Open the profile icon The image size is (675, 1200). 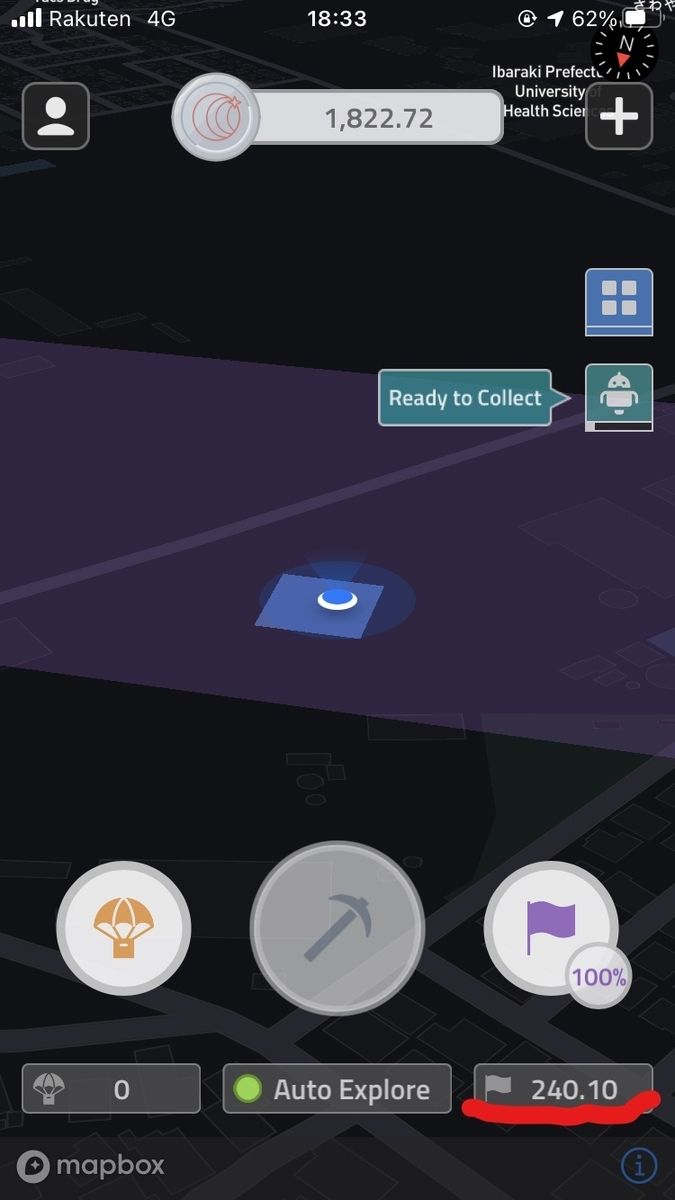click(x=56, y=116)
